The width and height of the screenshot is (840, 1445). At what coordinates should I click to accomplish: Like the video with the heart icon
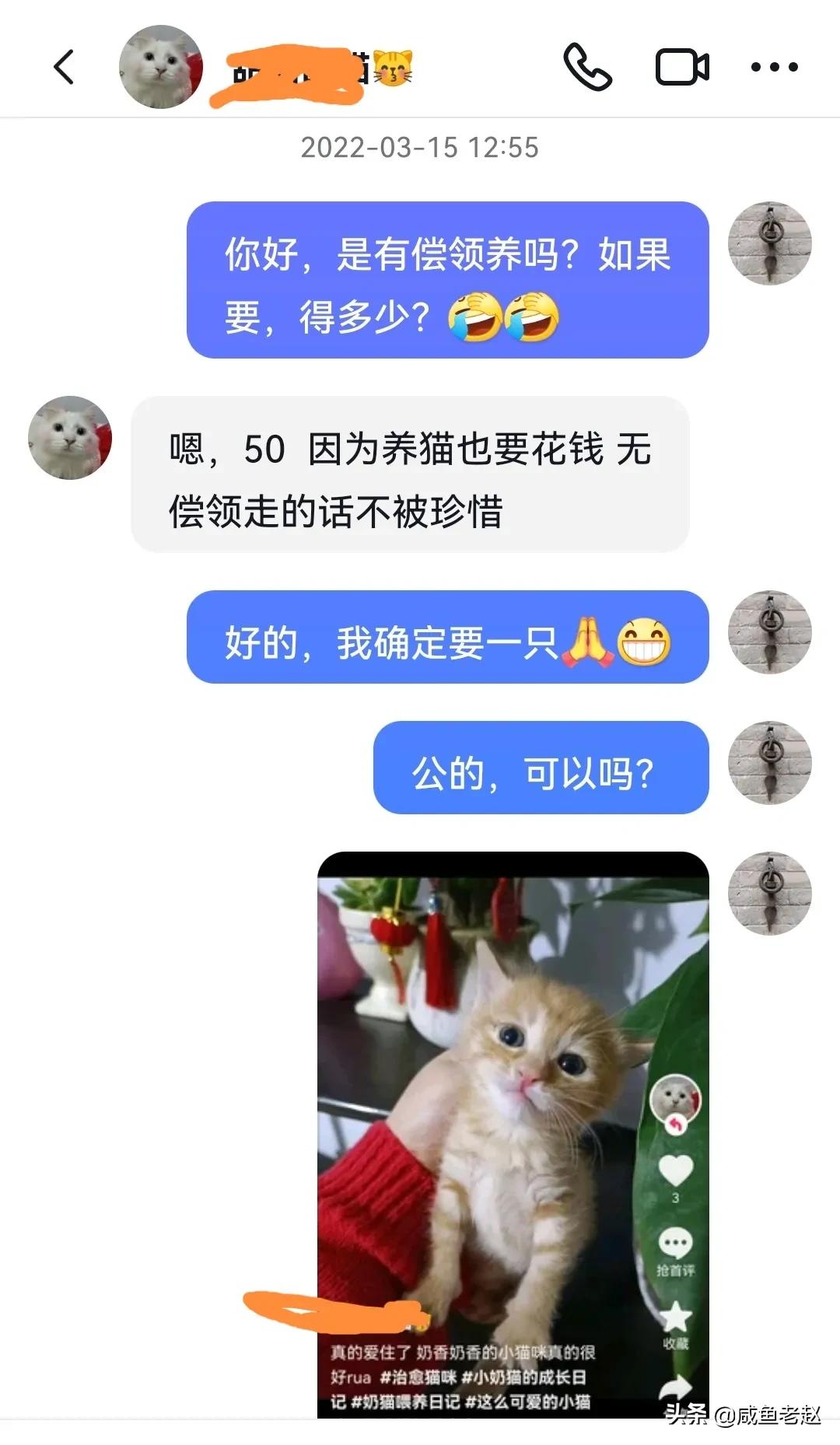[678, 1167]
